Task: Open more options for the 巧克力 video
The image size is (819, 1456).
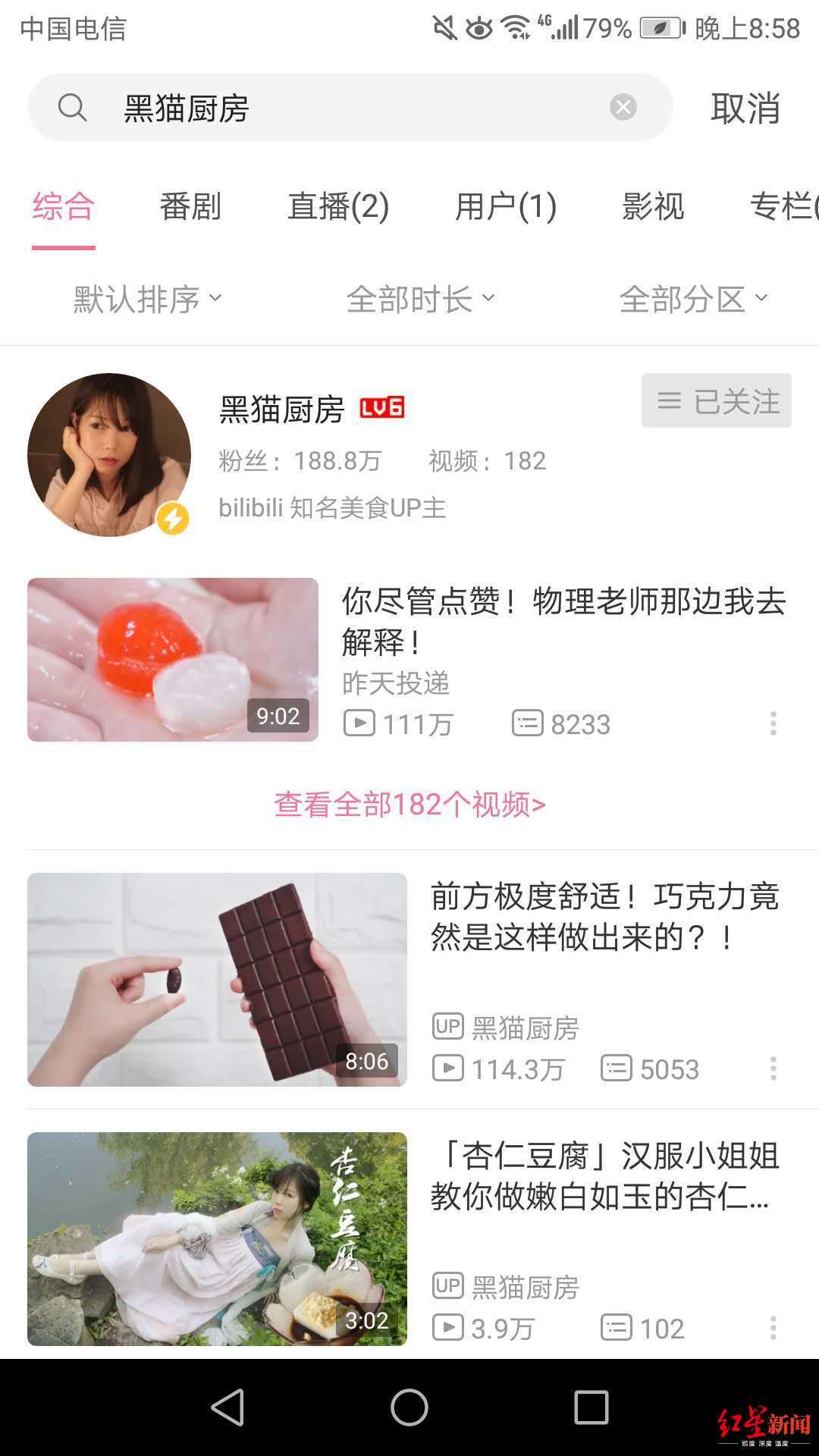Action: [773, 1068]
